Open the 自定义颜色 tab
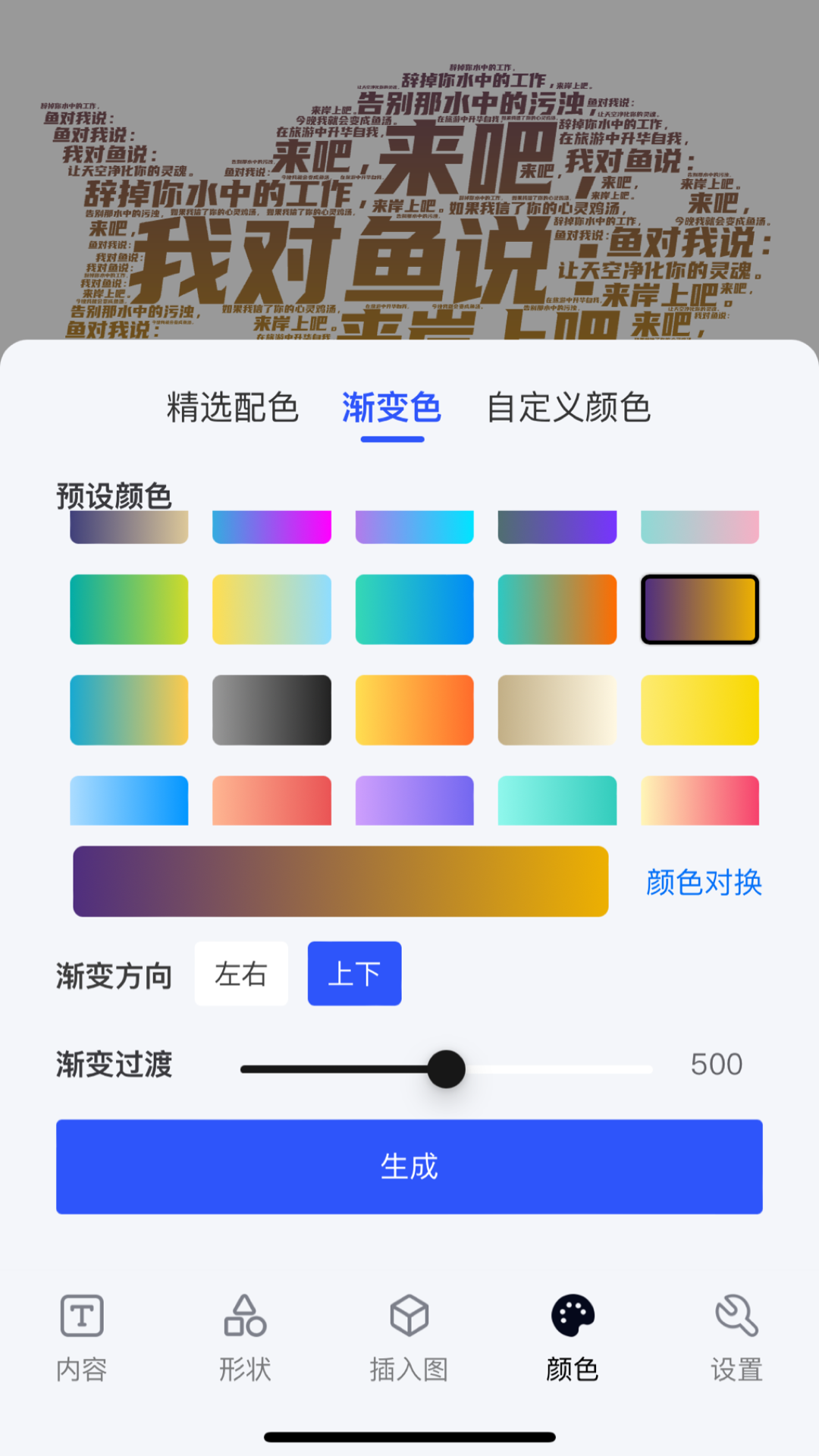 tap(570, 407)
